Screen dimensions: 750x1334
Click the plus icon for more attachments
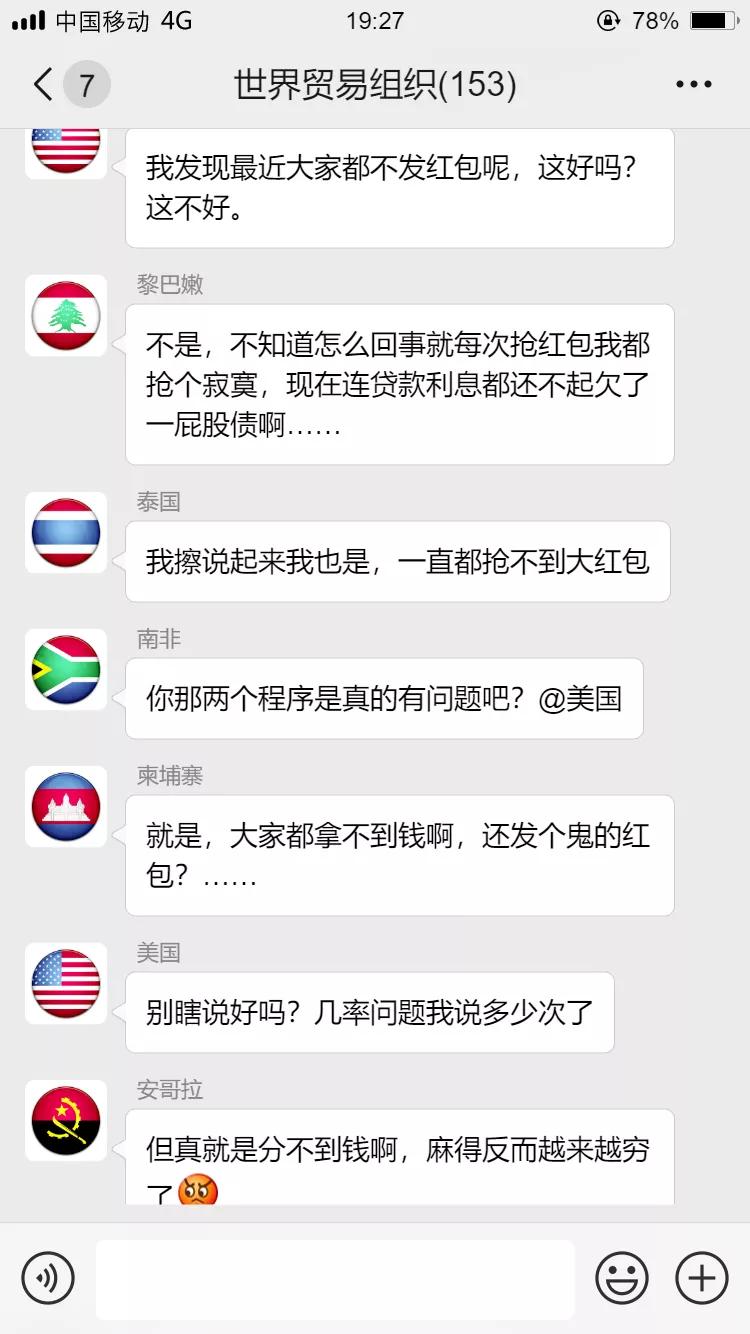click(x=700, y=1278)
